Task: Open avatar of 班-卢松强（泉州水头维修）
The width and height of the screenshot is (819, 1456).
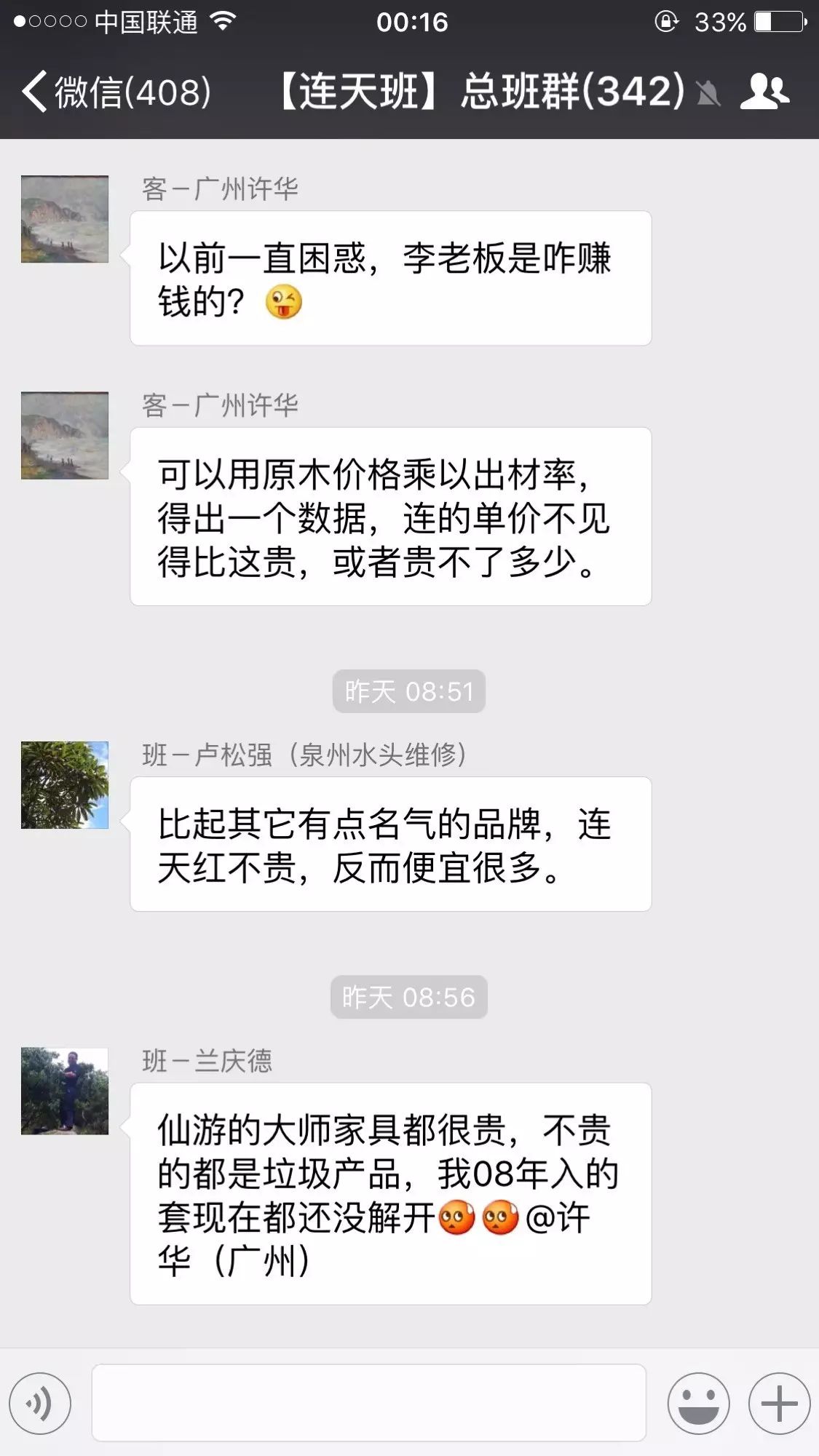Action: coord(65,785)
